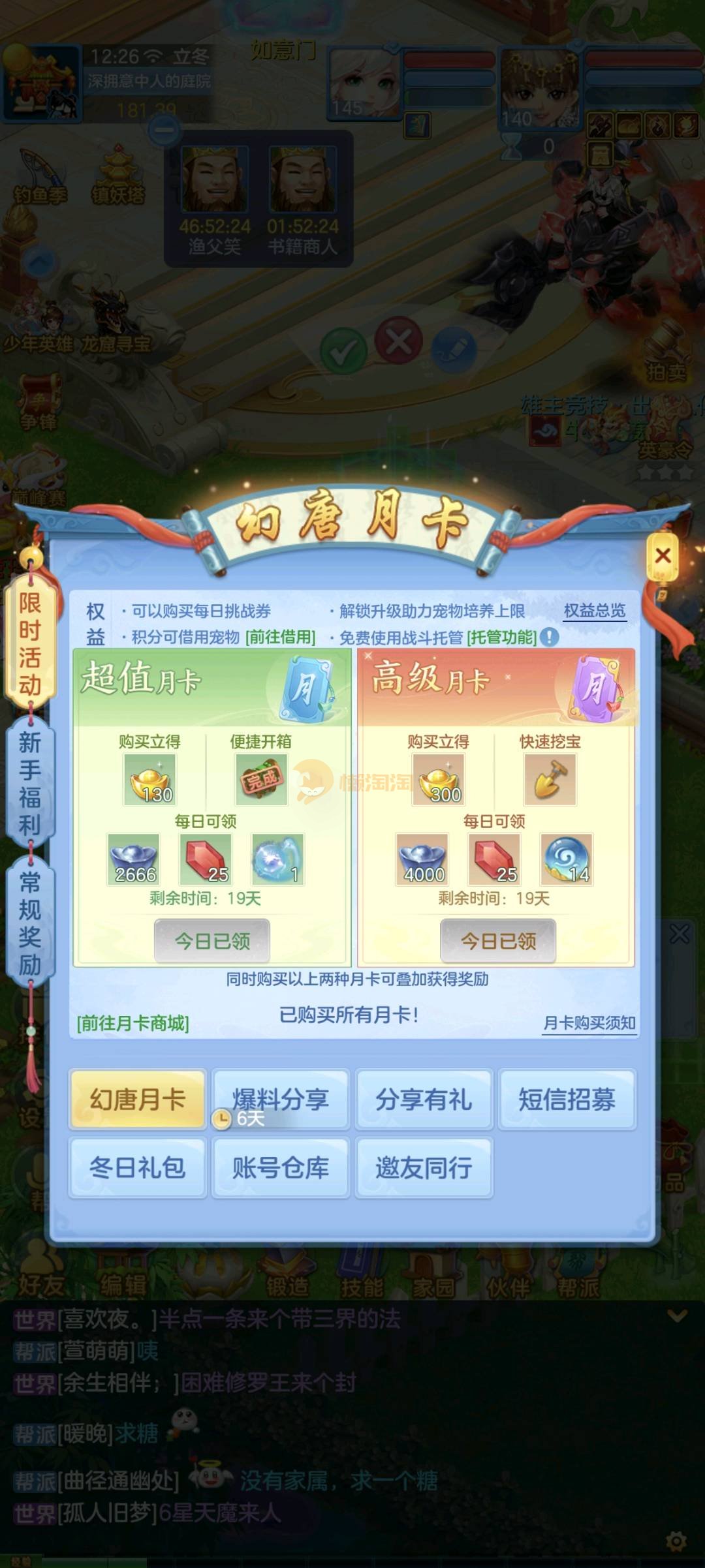This screenshot has height=1568, width=705.
Task: Open the [托管功能] link
Action: [x=501, y=638]
